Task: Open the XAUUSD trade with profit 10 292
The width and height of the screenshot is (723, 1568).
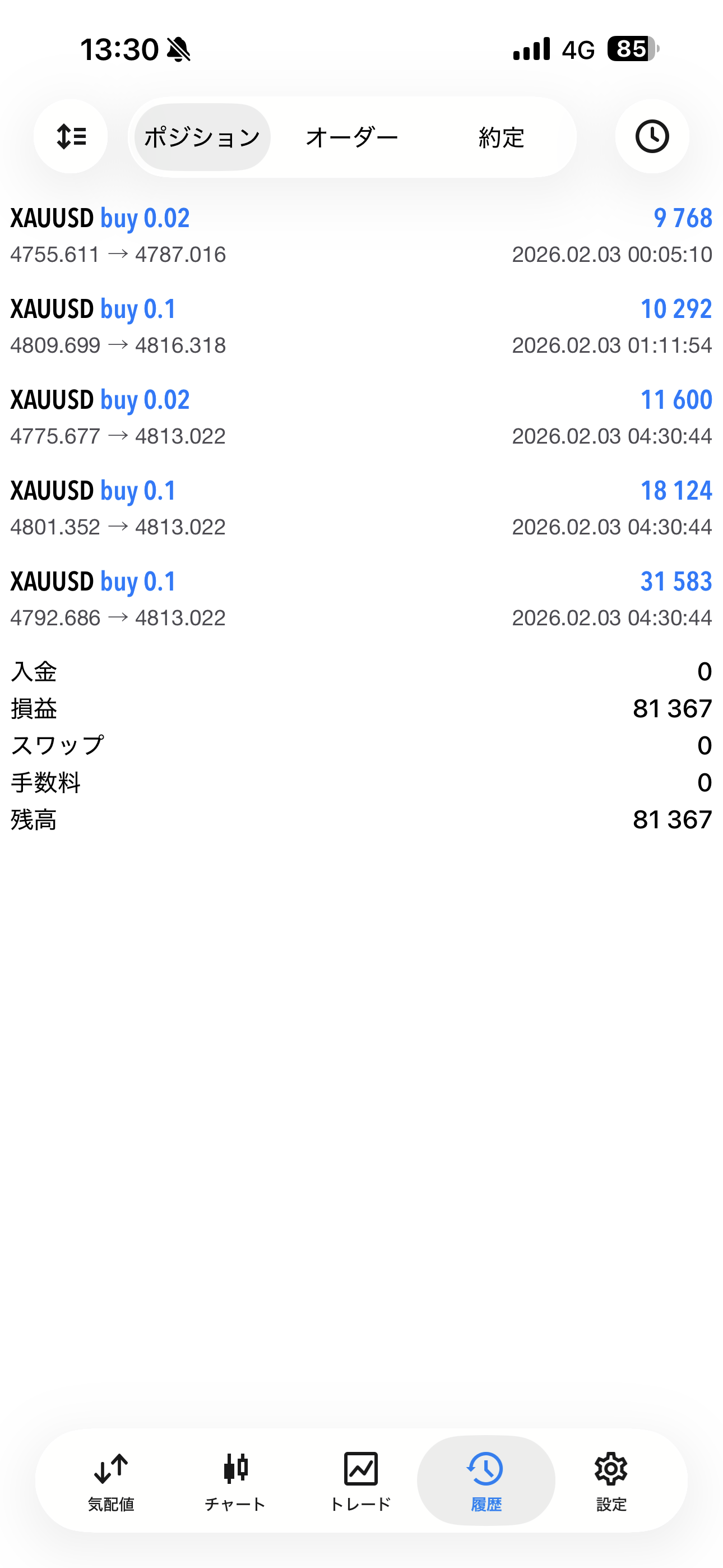Action: (361, 326)
